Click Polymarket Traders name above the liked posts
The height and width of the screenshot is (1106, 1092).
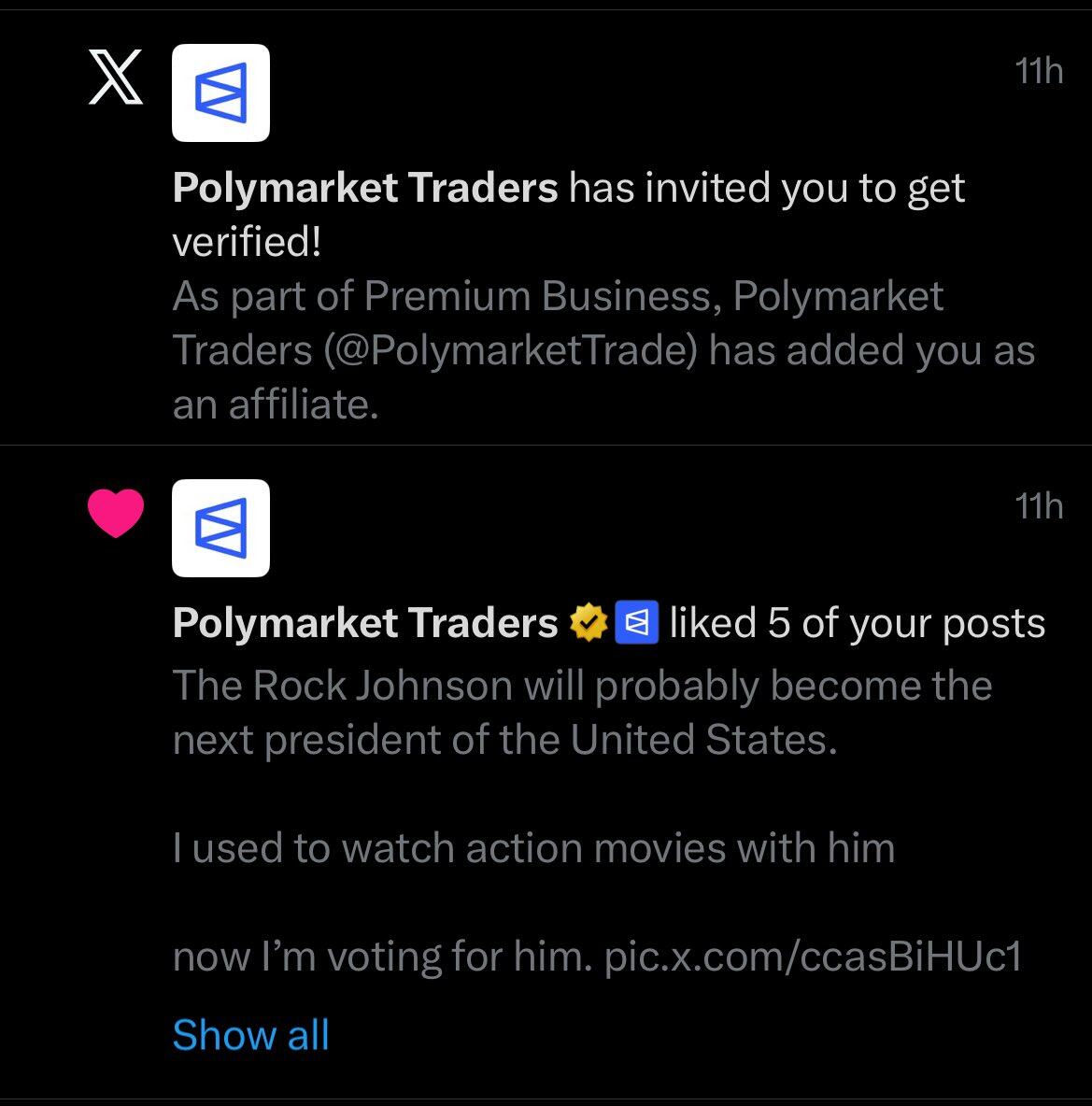click(366, 621)
